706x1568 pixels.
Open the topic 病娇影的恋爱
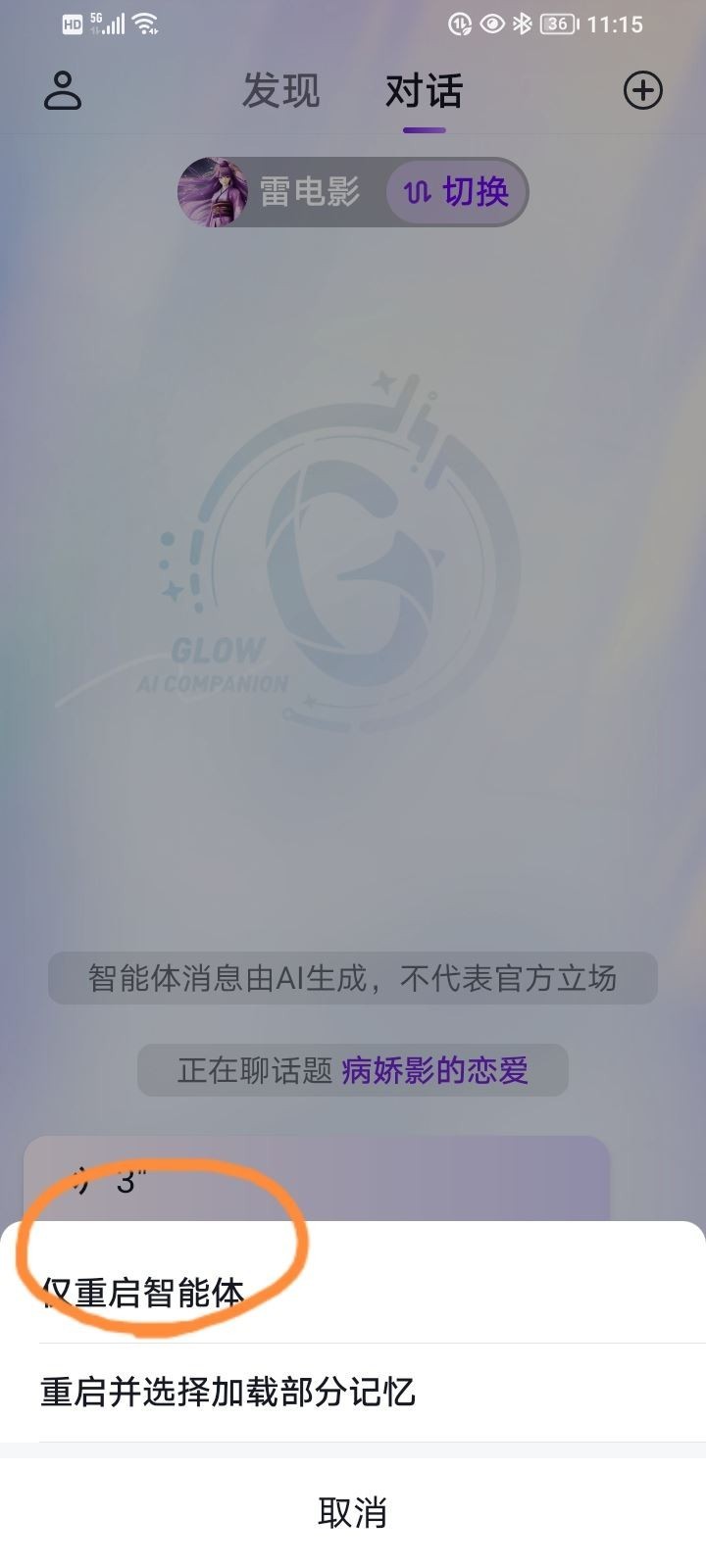433,1071
